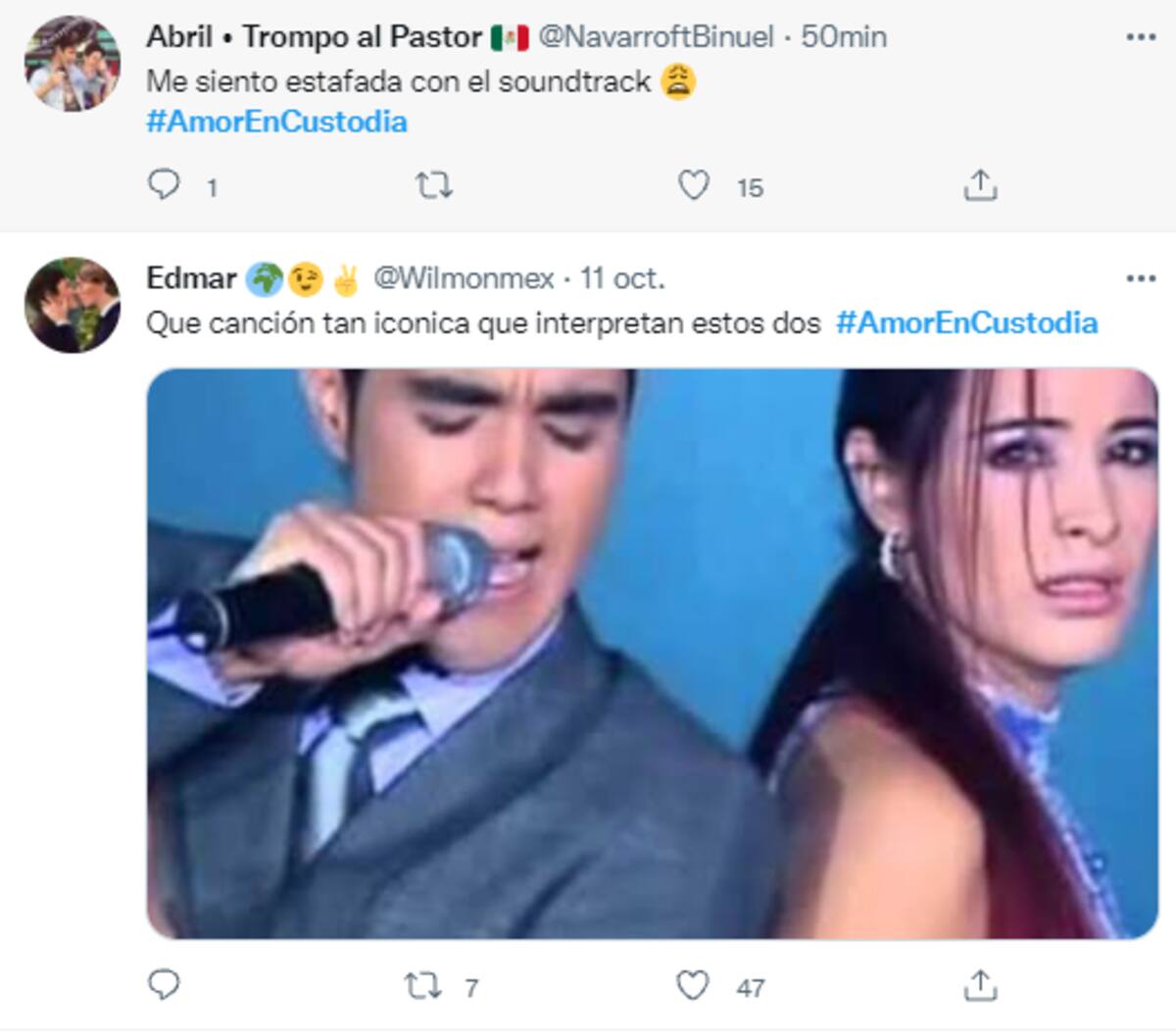Reply to Edmar's tweet

(164, 984)
